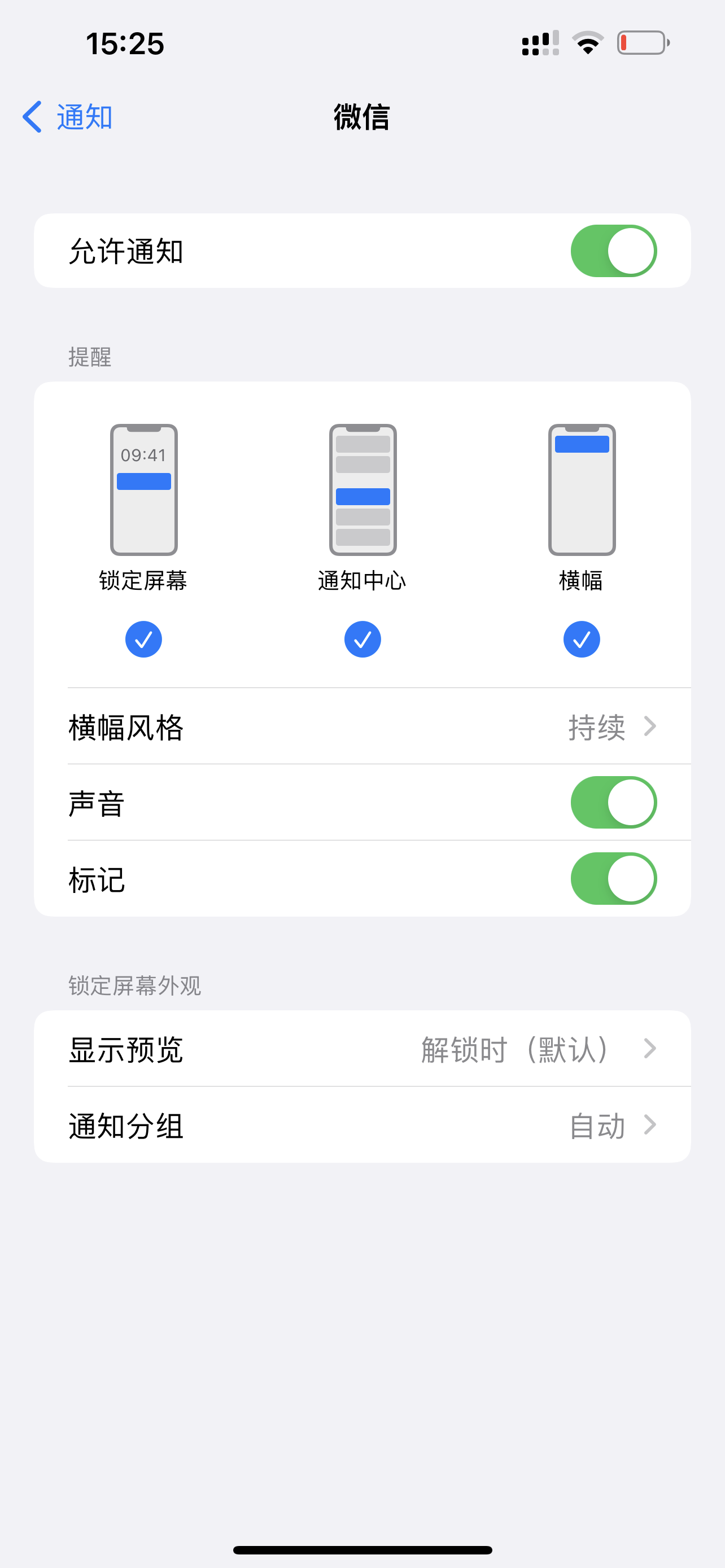725x1568 pixels.
Task: Open 通知分组 setting
Action: pos(362,1125)
